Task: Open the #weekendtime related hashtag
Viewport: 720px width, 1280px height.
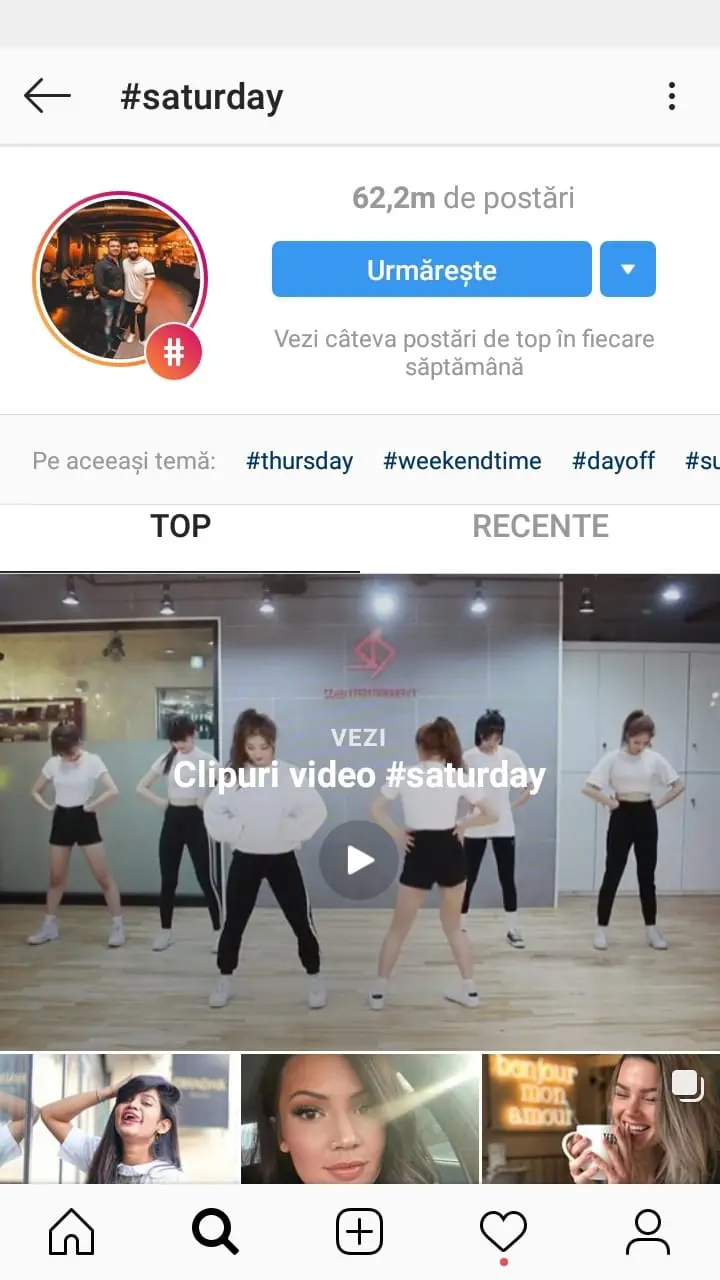Action: pyautogui.click(x=462, y=461)
